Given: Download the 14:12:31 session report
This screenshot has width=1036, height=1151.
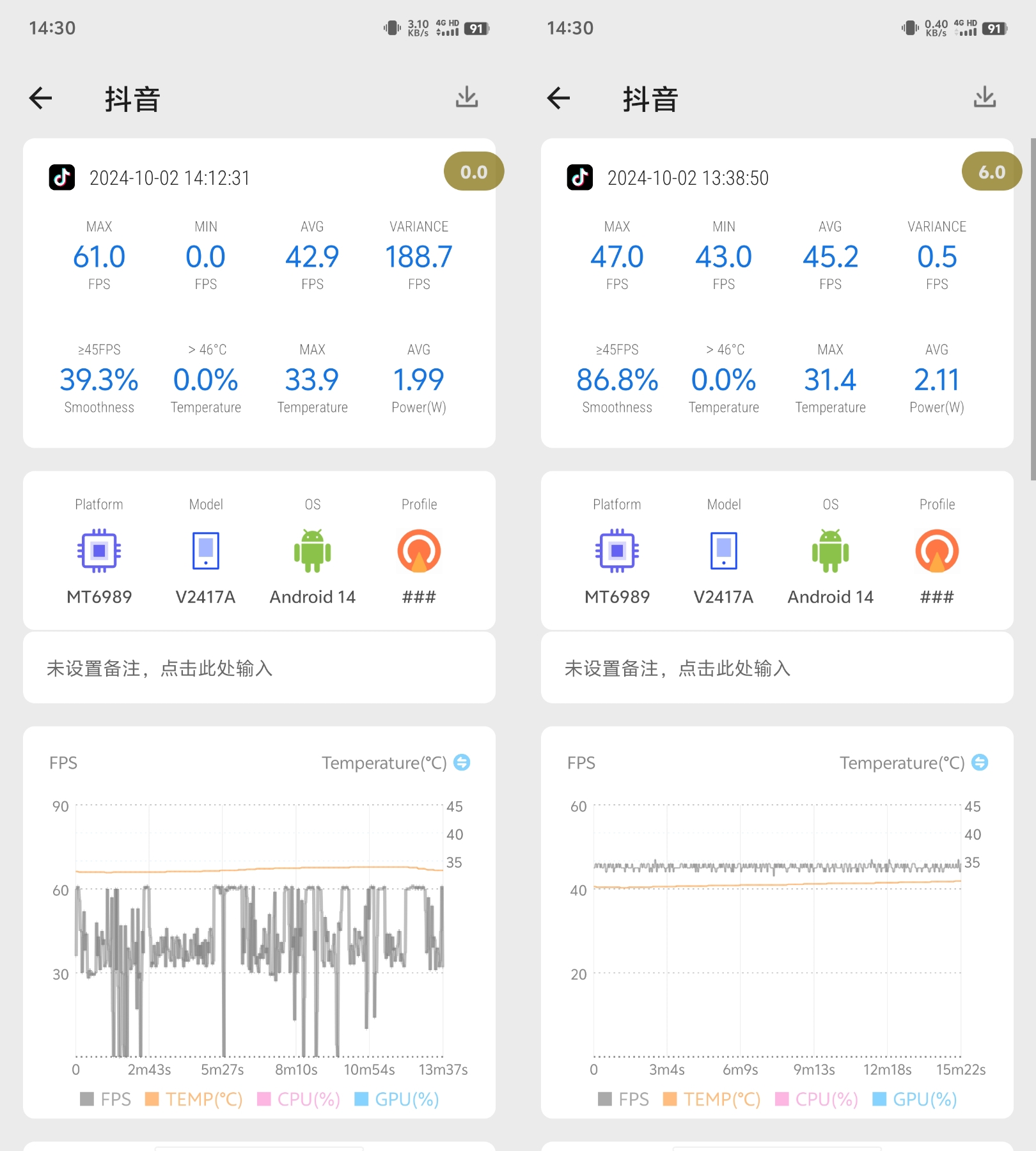Looking at the screenshot, I should click(x=467, y=97).
